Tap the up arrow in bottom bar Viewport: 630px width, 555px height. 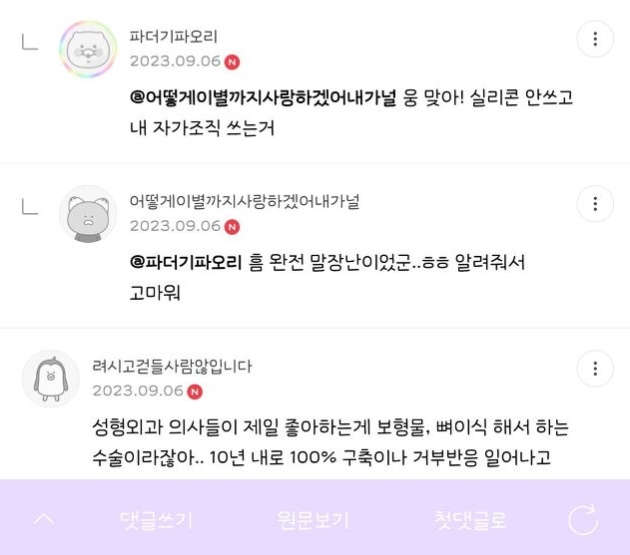(x=45, y=520)
